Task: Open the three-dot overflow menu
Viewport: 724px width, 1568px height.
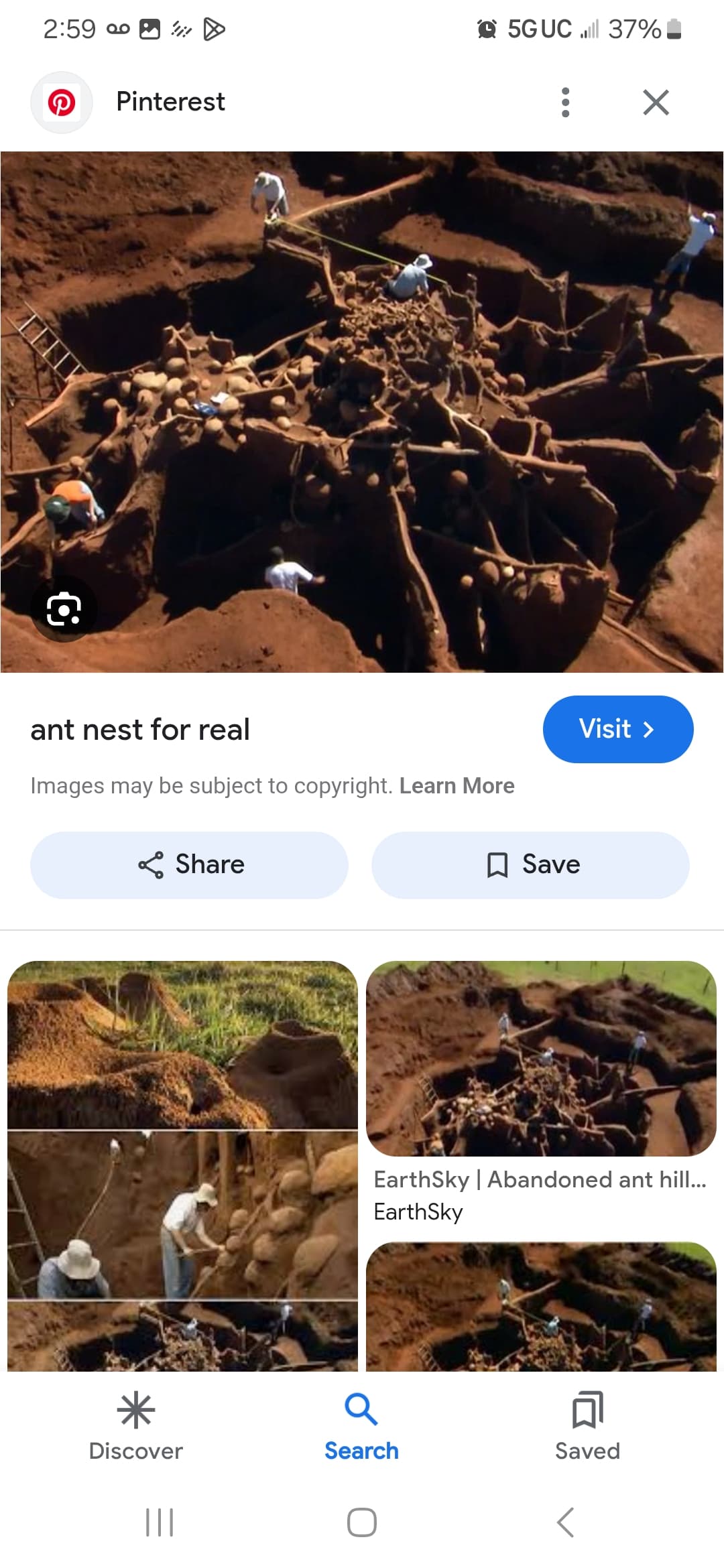Action: point(565,103)
